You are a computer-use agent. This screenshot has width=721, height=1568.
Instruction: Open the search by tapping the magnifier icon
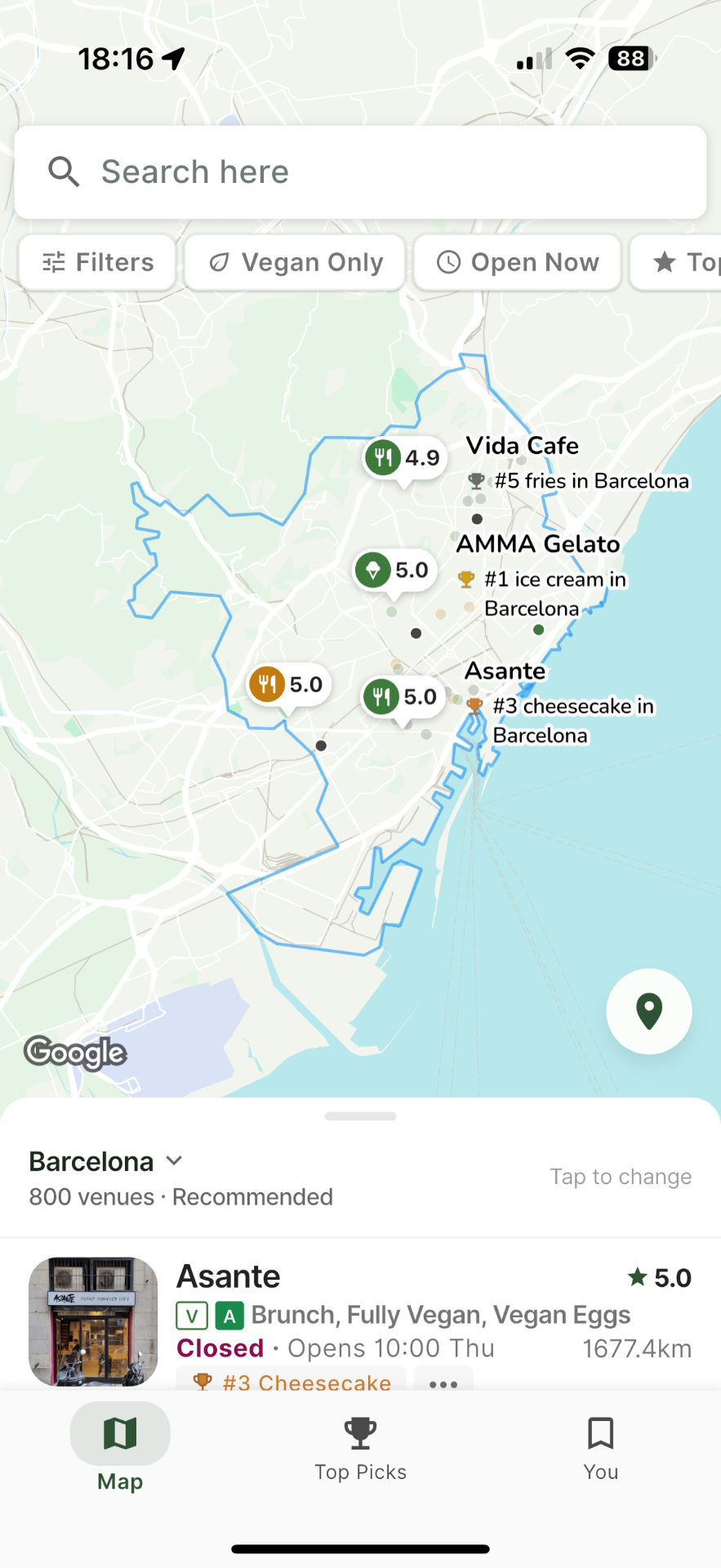click(64, 171)
